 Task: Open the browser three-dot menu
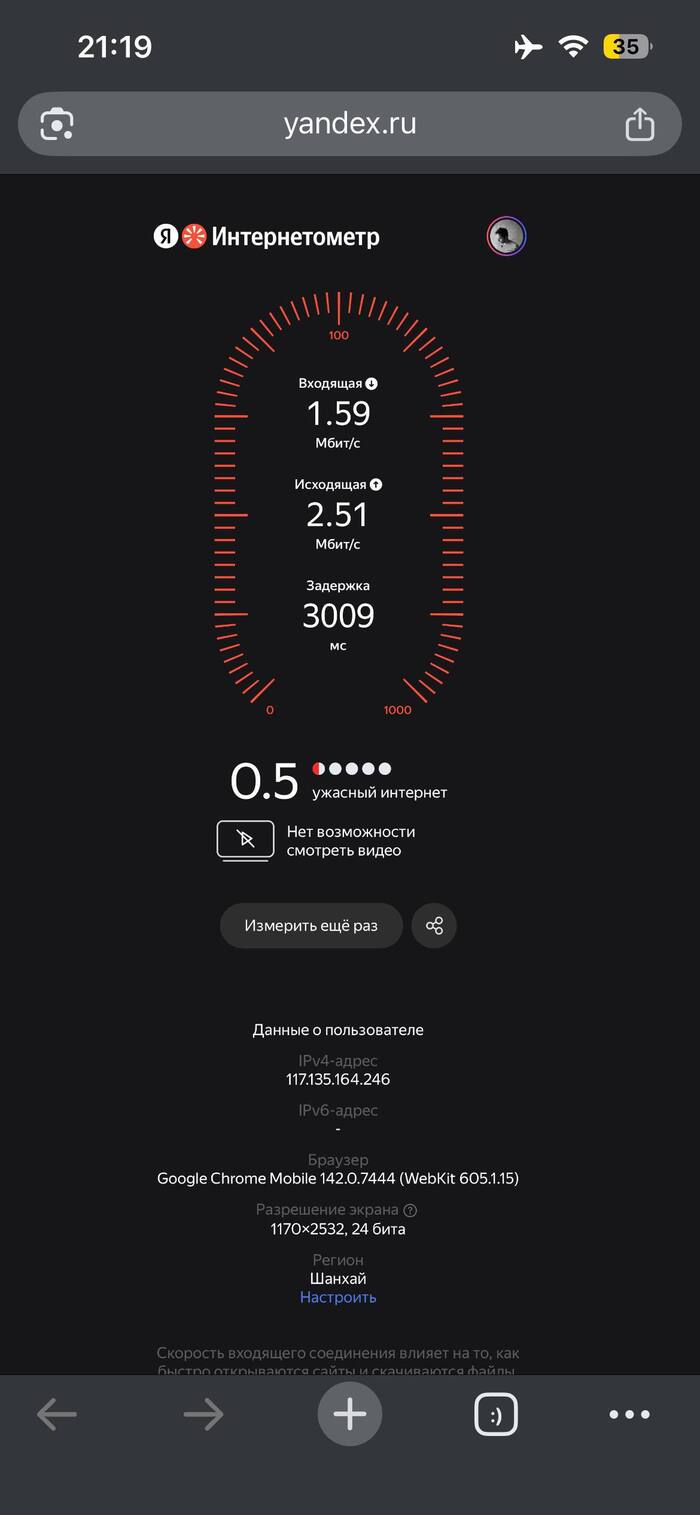pyautogui.click(x=630, y=1414)
